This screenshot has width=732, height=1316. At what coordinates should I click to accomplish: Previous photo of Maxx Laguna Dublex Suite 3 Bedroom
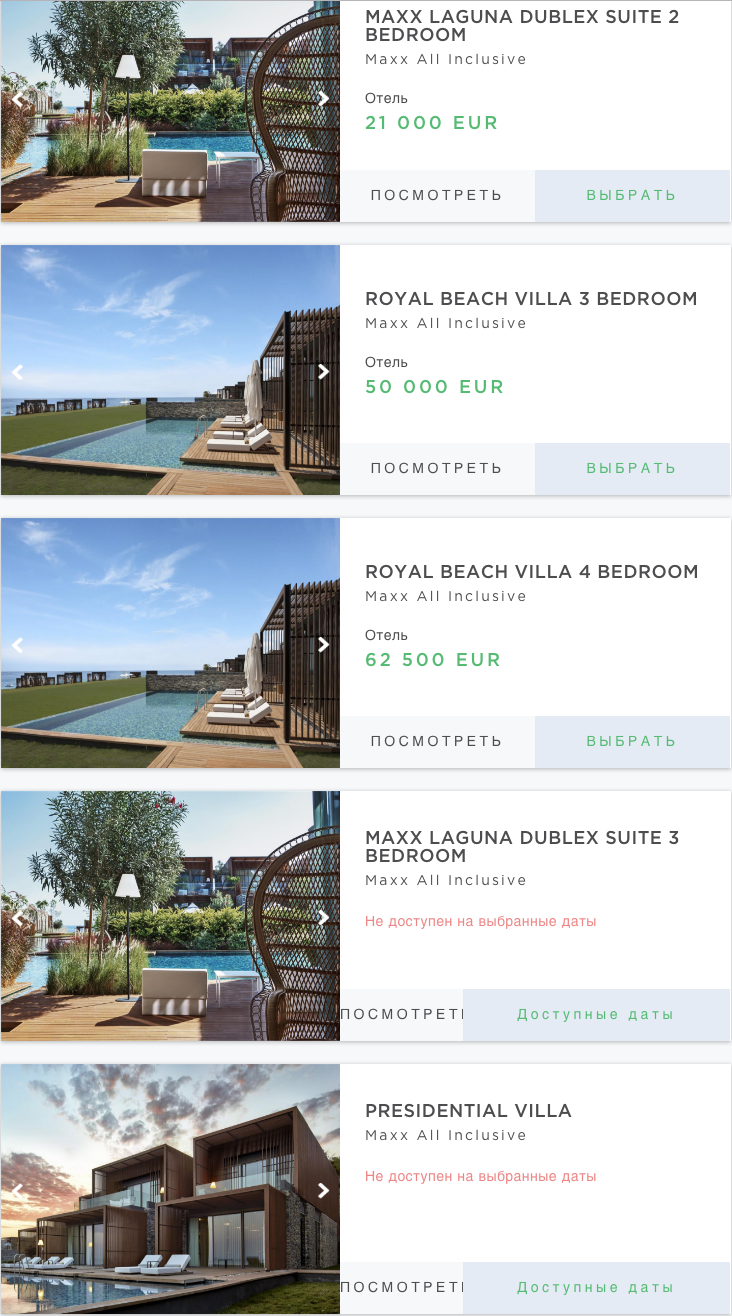pyautogui.click(x=17, y=917)
